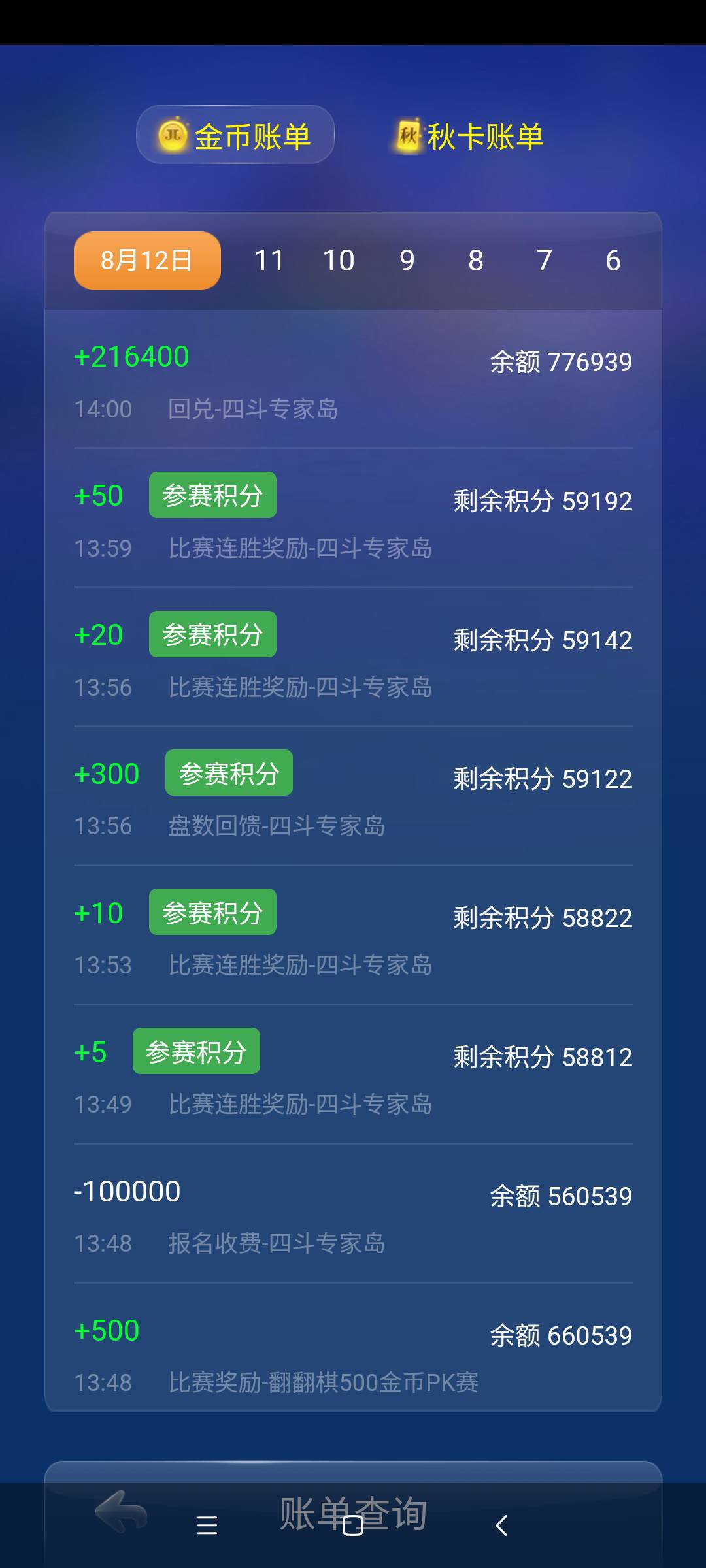Select date 10 in the date bar
Screen dimensions: 706x1568
(x=339, y=260)
